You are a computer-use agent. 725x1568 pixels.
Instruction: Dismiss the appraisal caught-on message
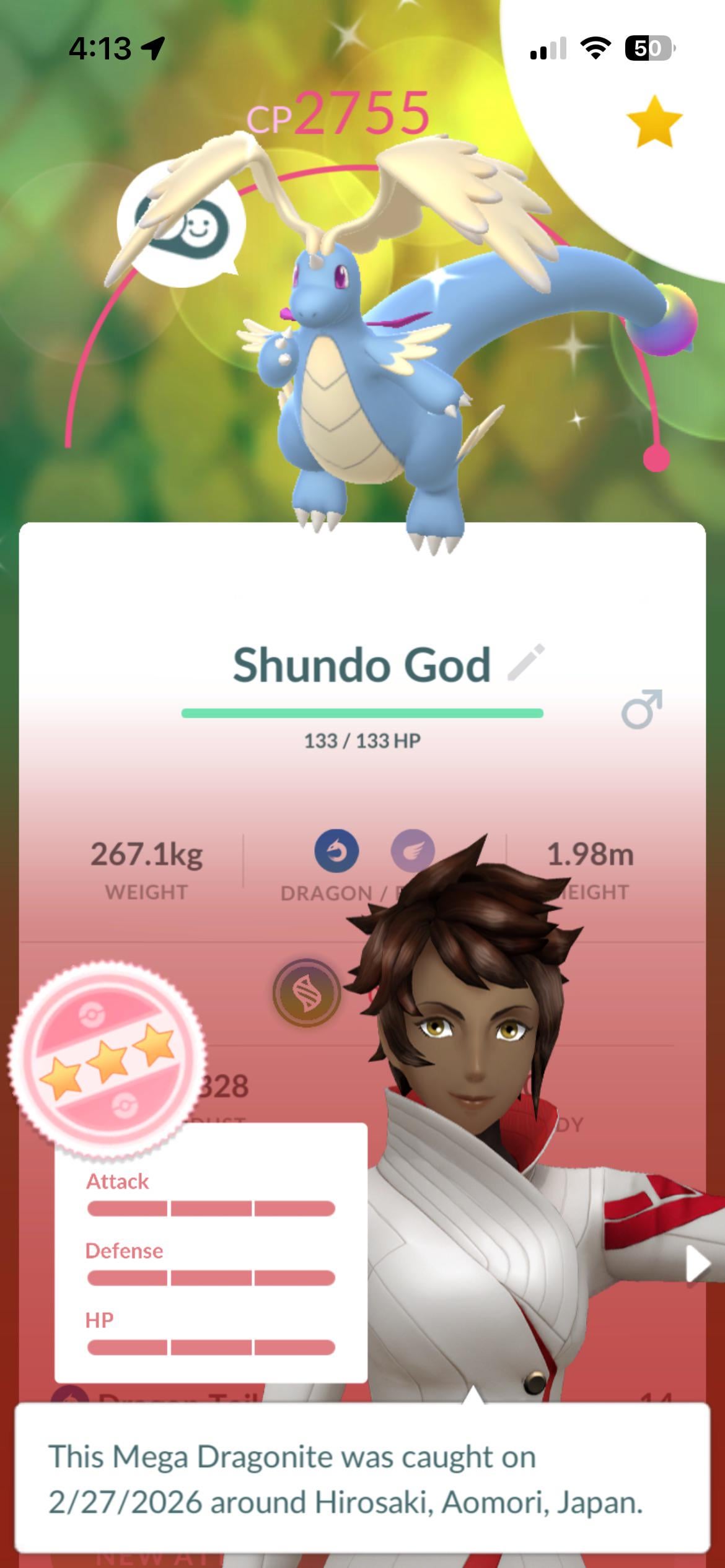coord(362,1480)
